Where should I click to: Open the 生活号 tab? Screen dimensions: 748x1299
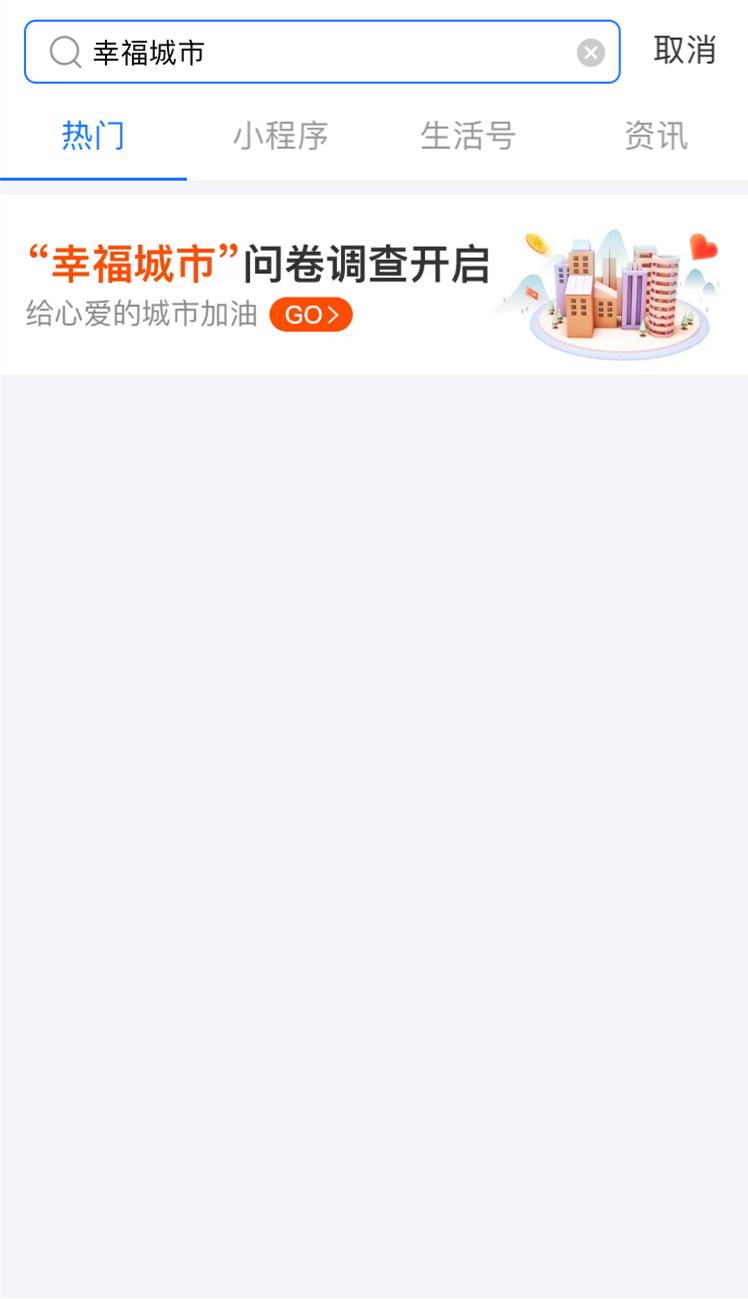[468, 136]
